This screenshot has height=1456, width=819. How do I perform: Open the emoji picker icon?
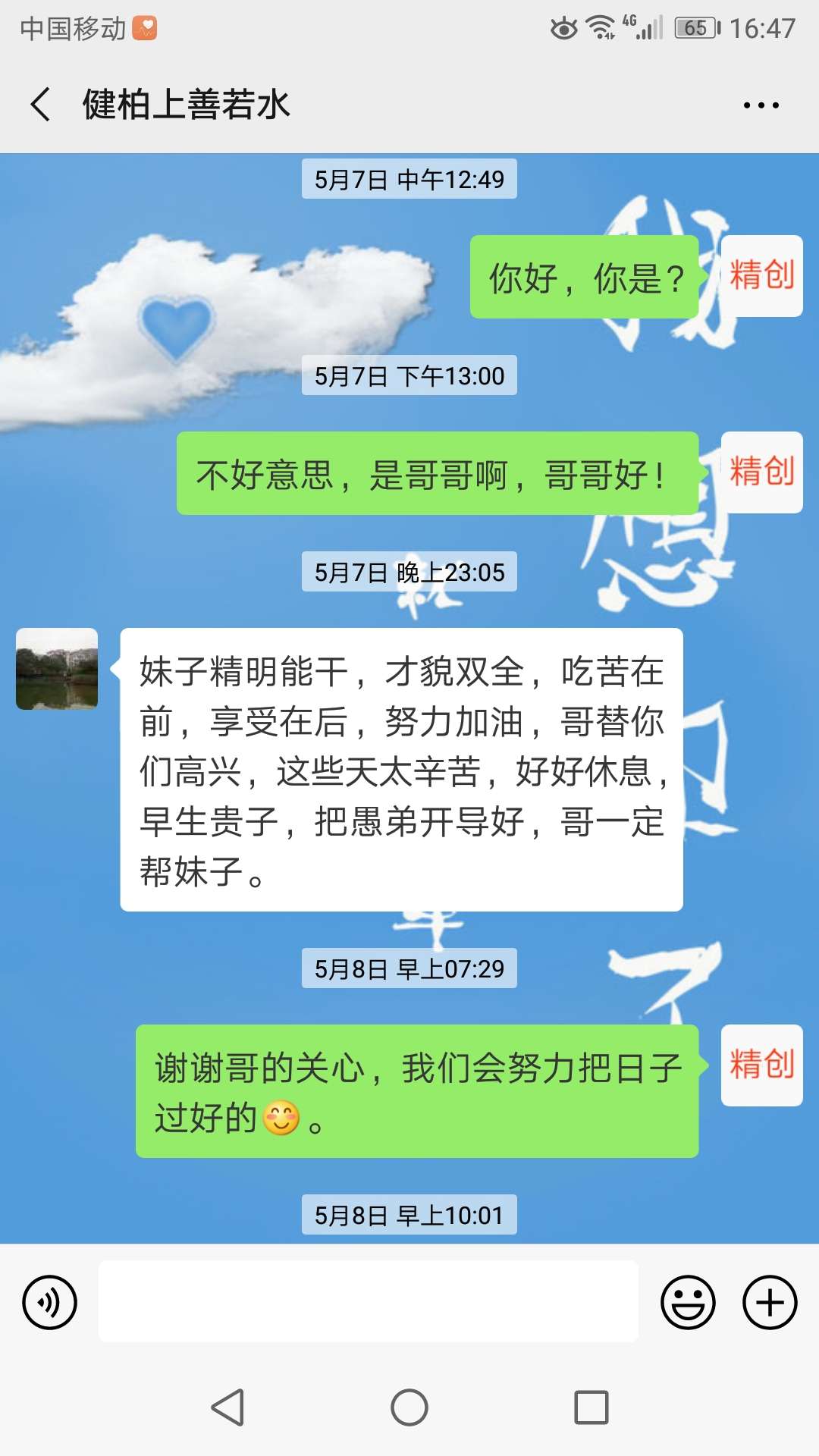pyautogui.click(x=687, y=1301)
